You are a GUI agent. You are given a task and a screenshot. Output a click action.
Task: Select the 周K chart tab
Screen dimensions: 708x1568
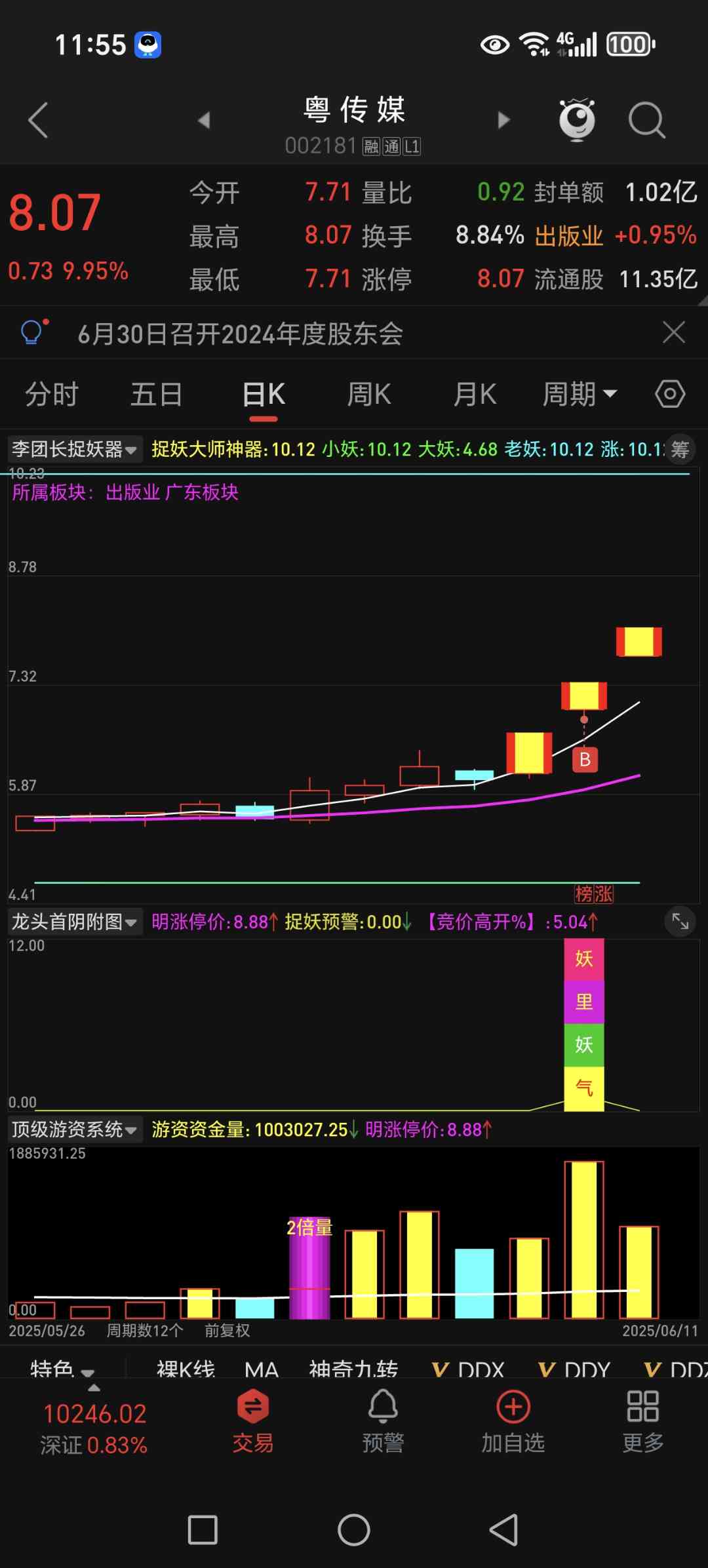369,395
